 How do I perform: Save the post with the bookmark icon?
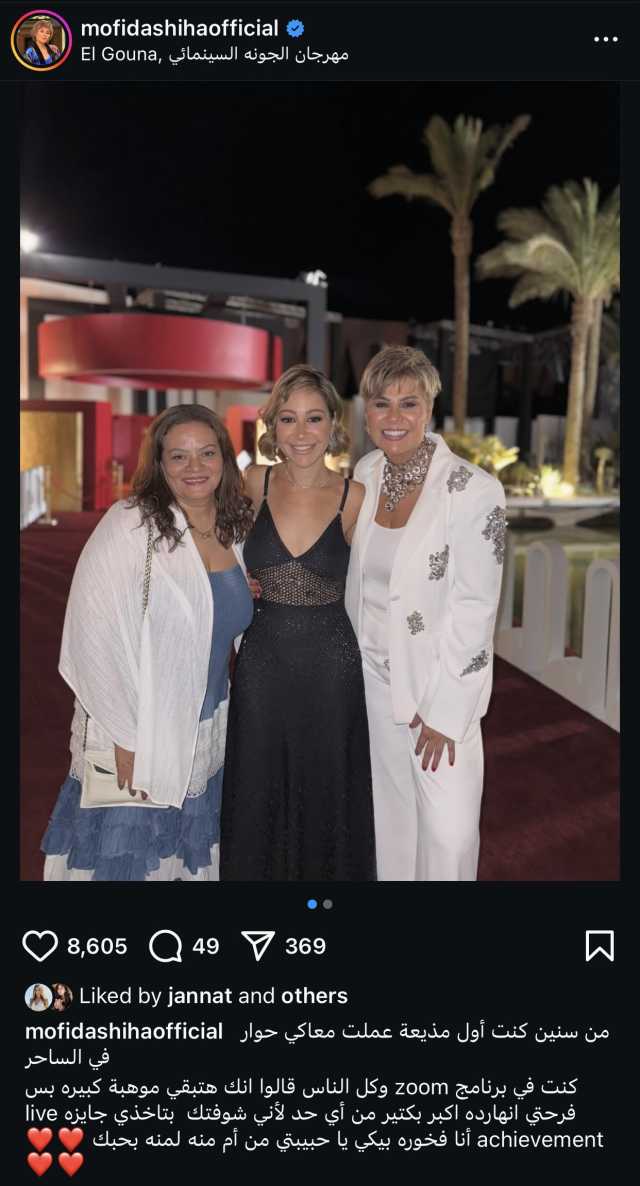pos(599,945)
